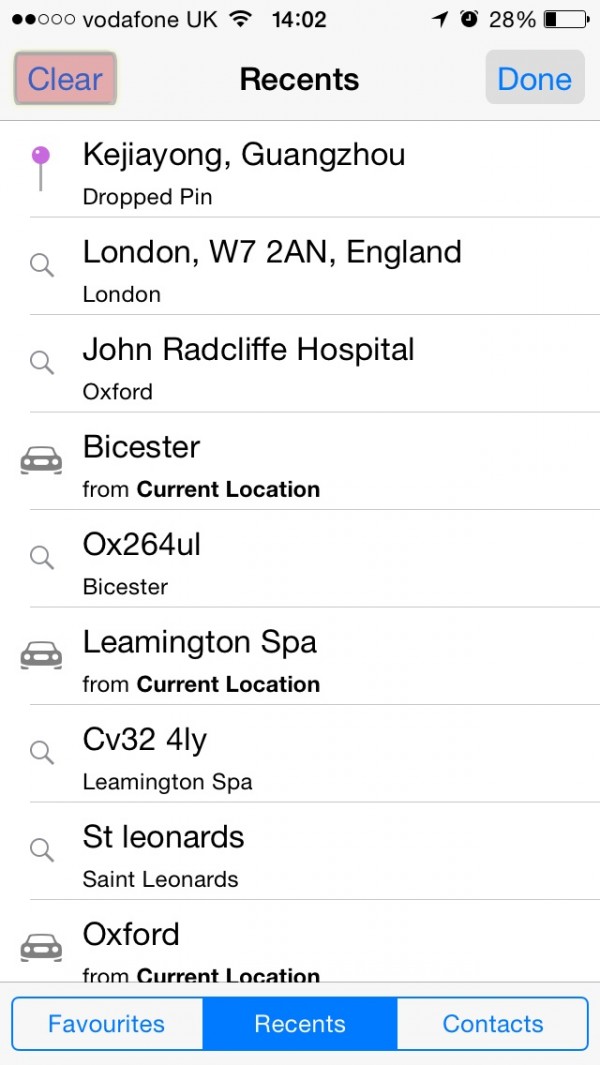Open the Kejiayong, Guangzhou dropped pin
The height and width of the screenshot is (1065, 600).
(300, 171)
